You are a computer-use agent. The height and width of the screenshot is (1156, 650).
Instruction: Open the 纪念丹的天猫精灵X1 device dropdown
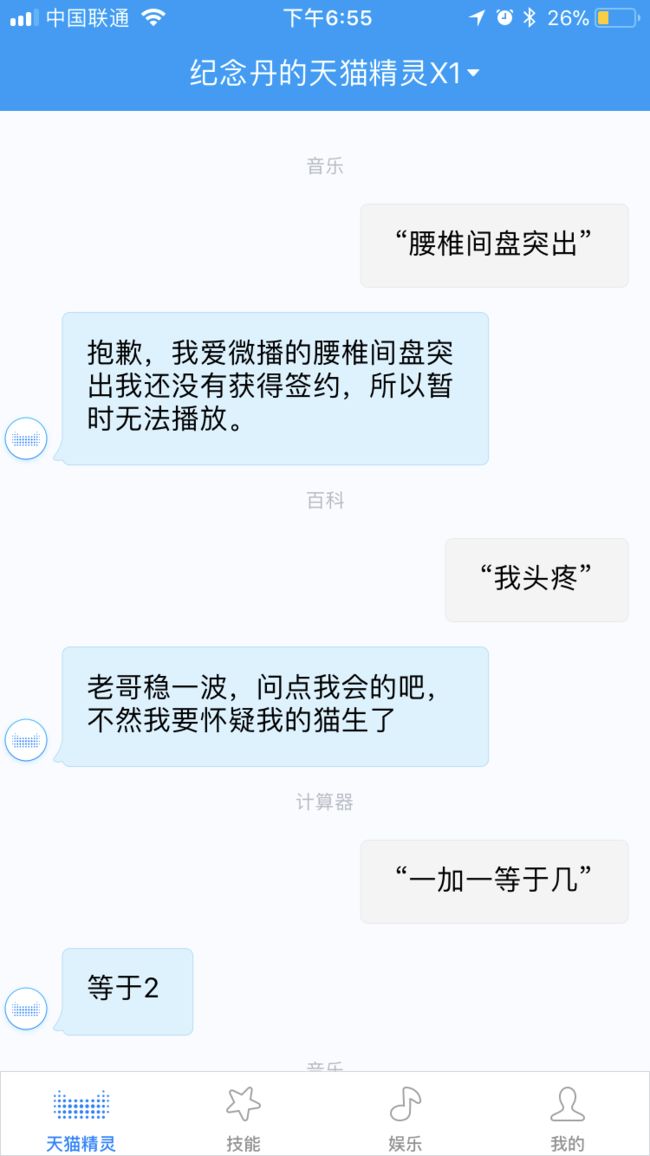(x=334, y=73)
